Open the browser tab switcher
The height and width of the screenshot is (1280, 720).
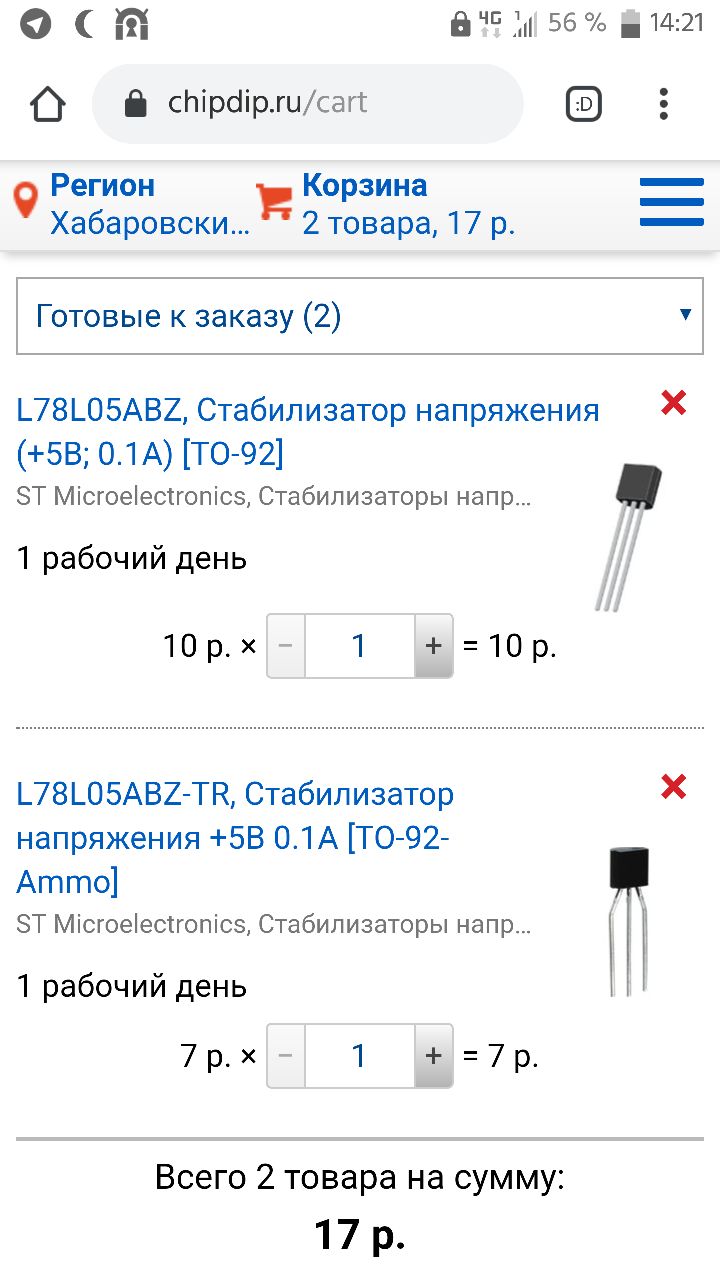(584, 103)
